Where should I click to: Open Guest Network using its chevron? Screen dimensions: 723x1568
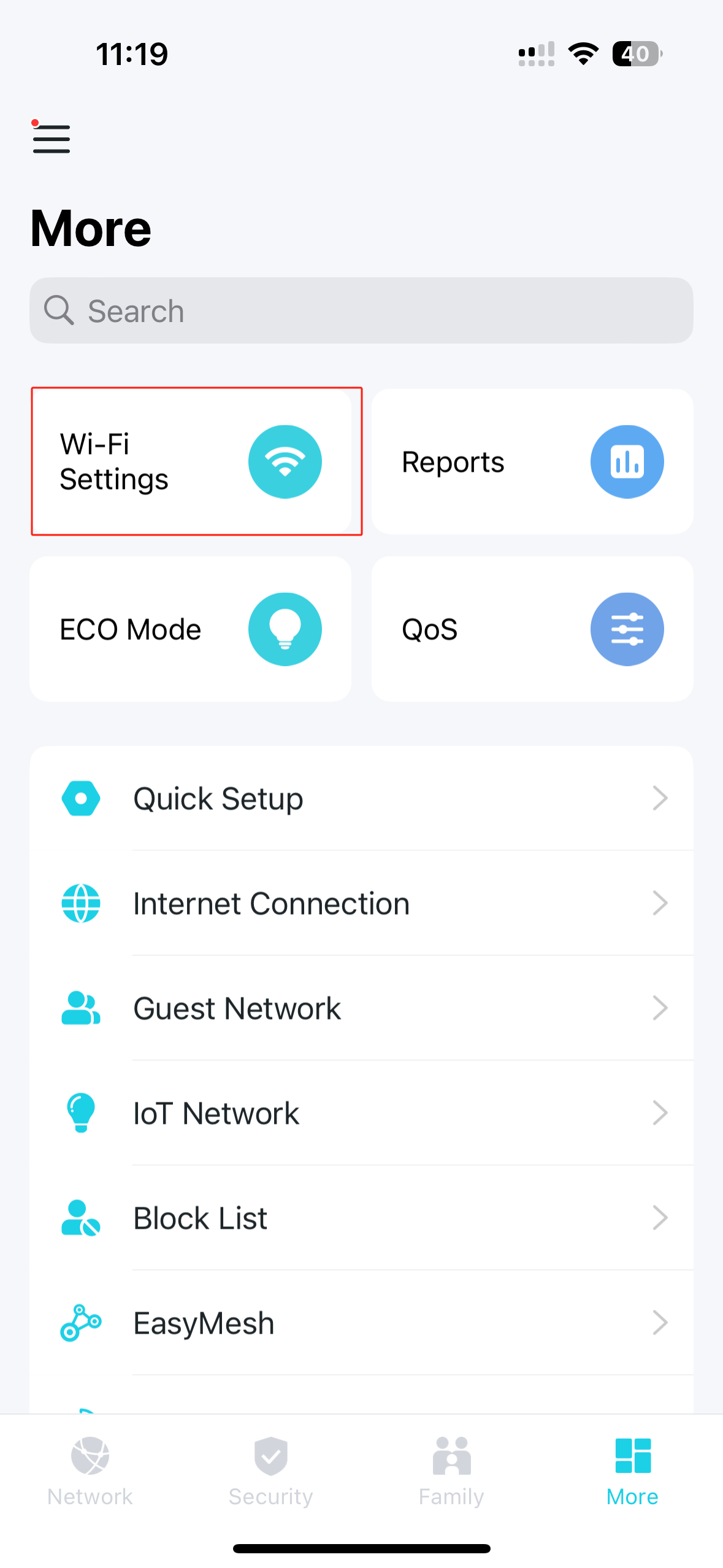point(660,1008)
